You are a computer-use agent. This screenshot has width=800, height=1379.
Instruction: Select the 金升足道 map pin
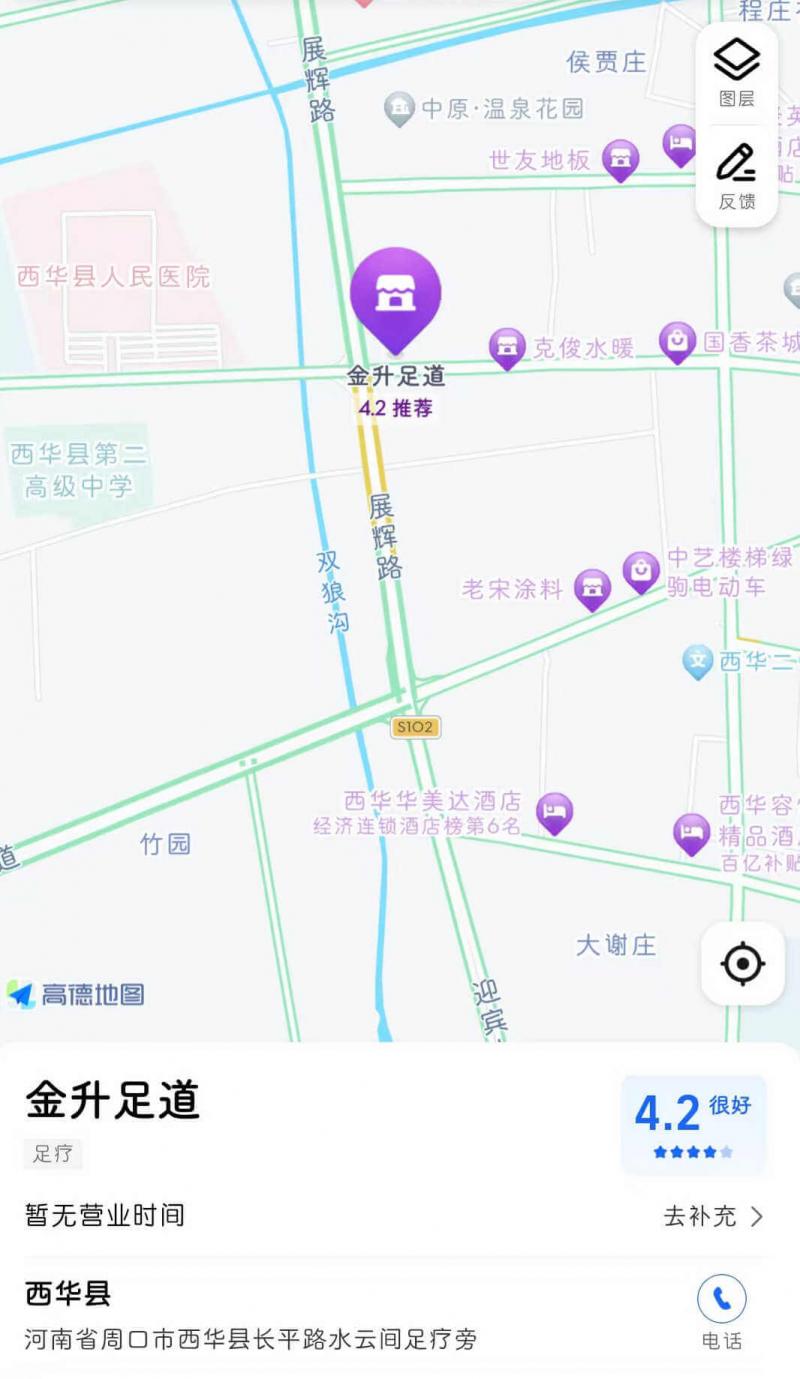(x=395, y=297)
